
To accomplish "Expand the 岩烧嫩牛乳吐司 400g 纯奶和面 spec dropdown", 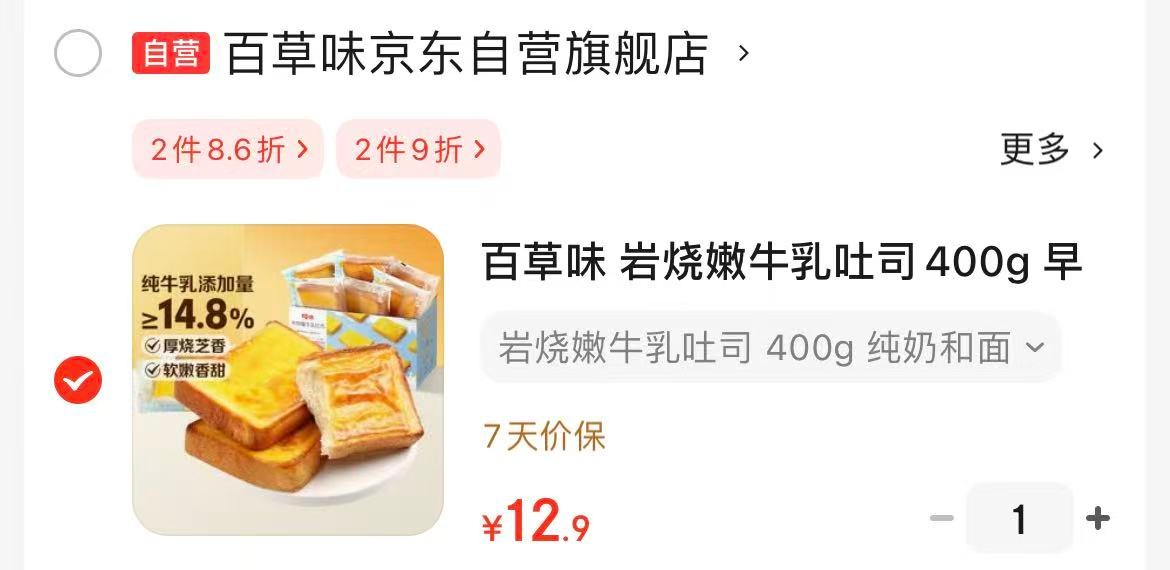I will pos(771,348).
